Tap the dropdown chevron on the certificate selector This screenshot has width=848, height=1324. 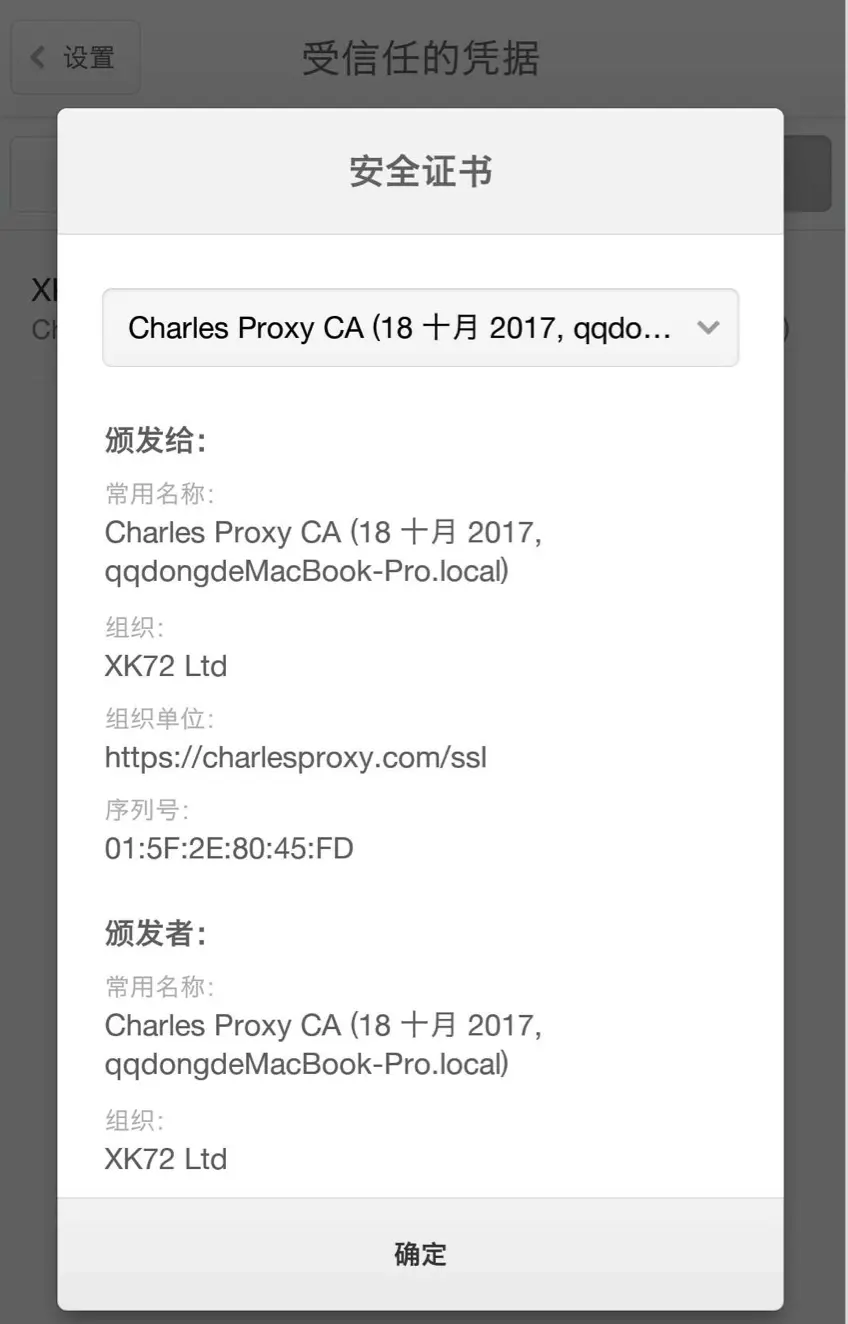[707, 327]
